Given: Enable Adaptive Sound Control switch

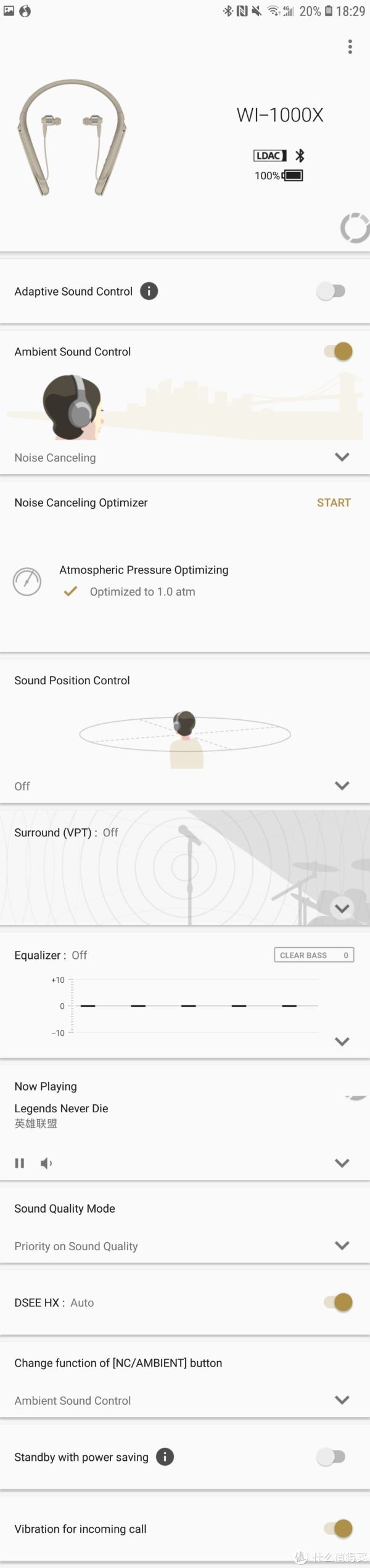Looking at the screenshot, I should 332,291.
